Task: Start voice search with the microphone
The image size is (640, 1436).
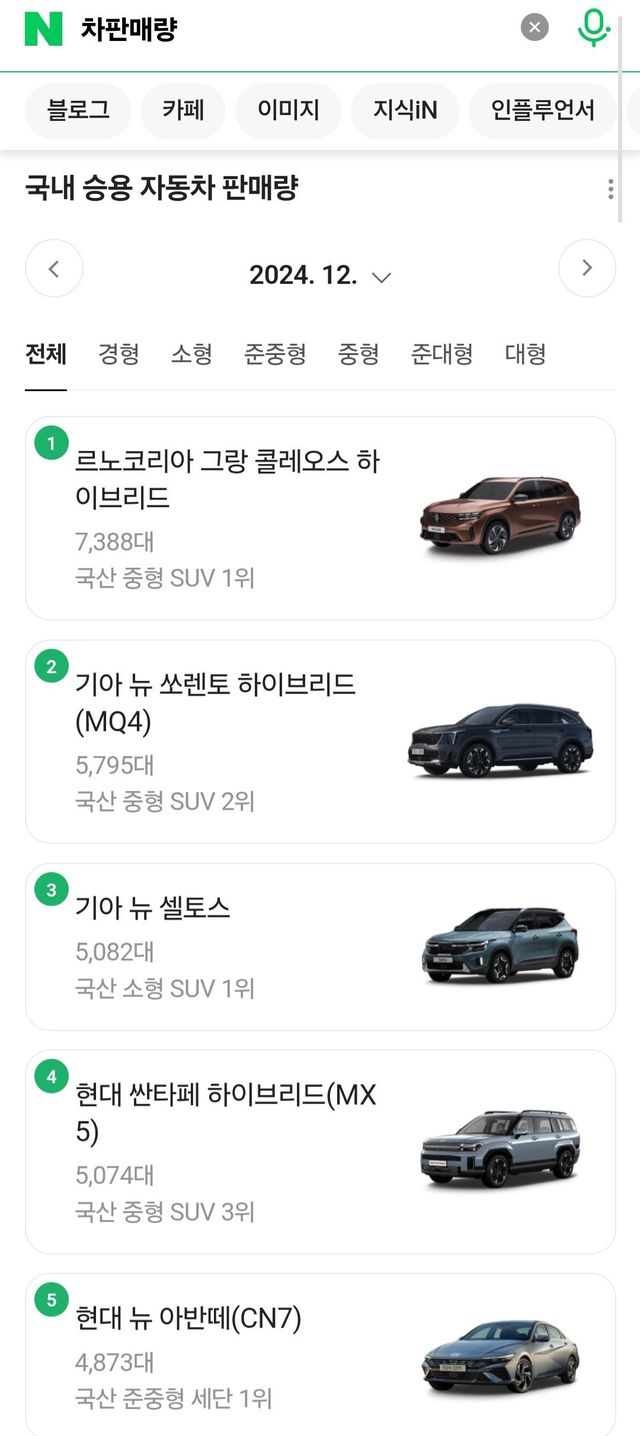Action: pyautogui.click(x=594, y=28)
